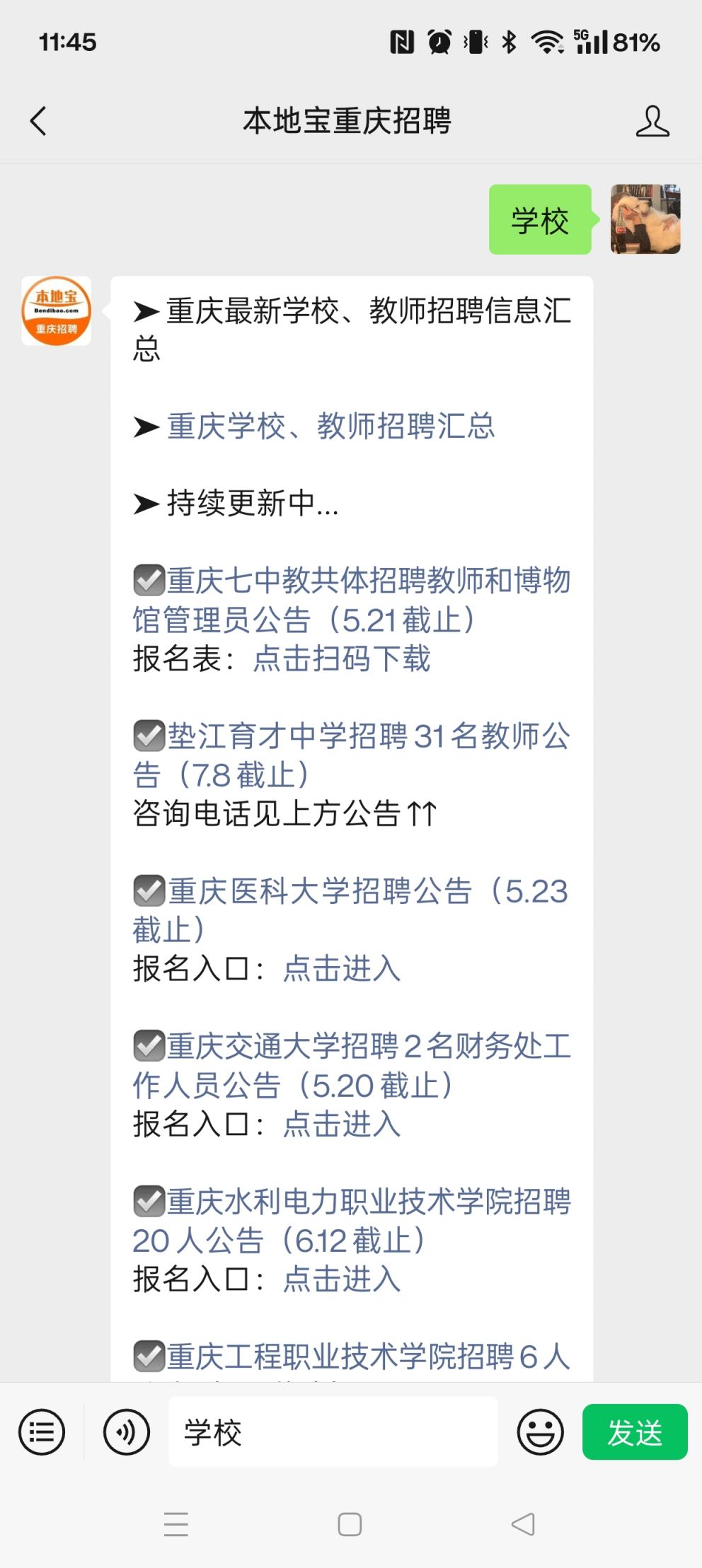This screenshot has height=1568, width=702.
Task: Focus the message field containing 学校
Action: click(x=333, y=1432)
